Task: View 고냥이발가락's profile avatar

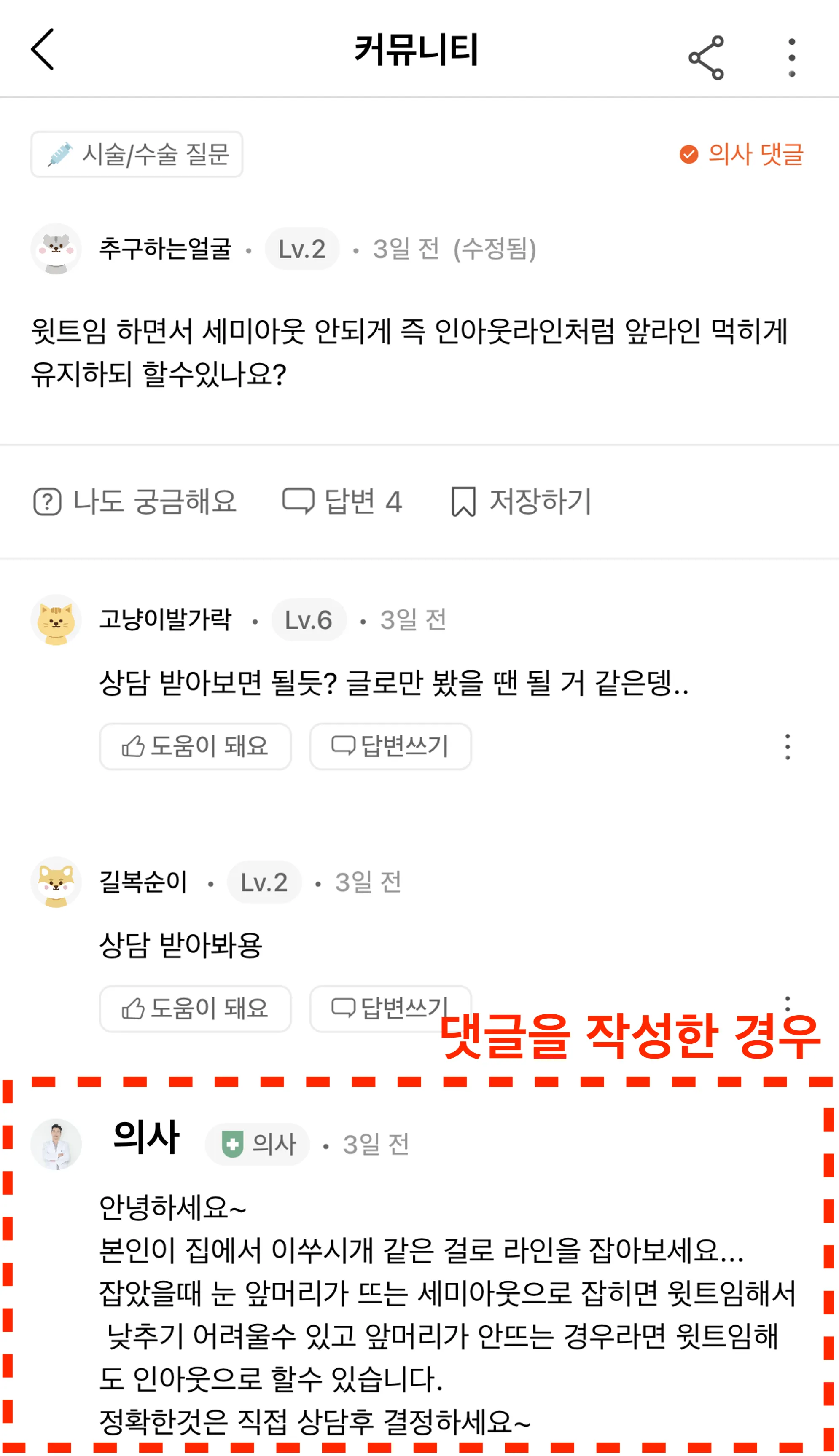Action: pos(56,620)
